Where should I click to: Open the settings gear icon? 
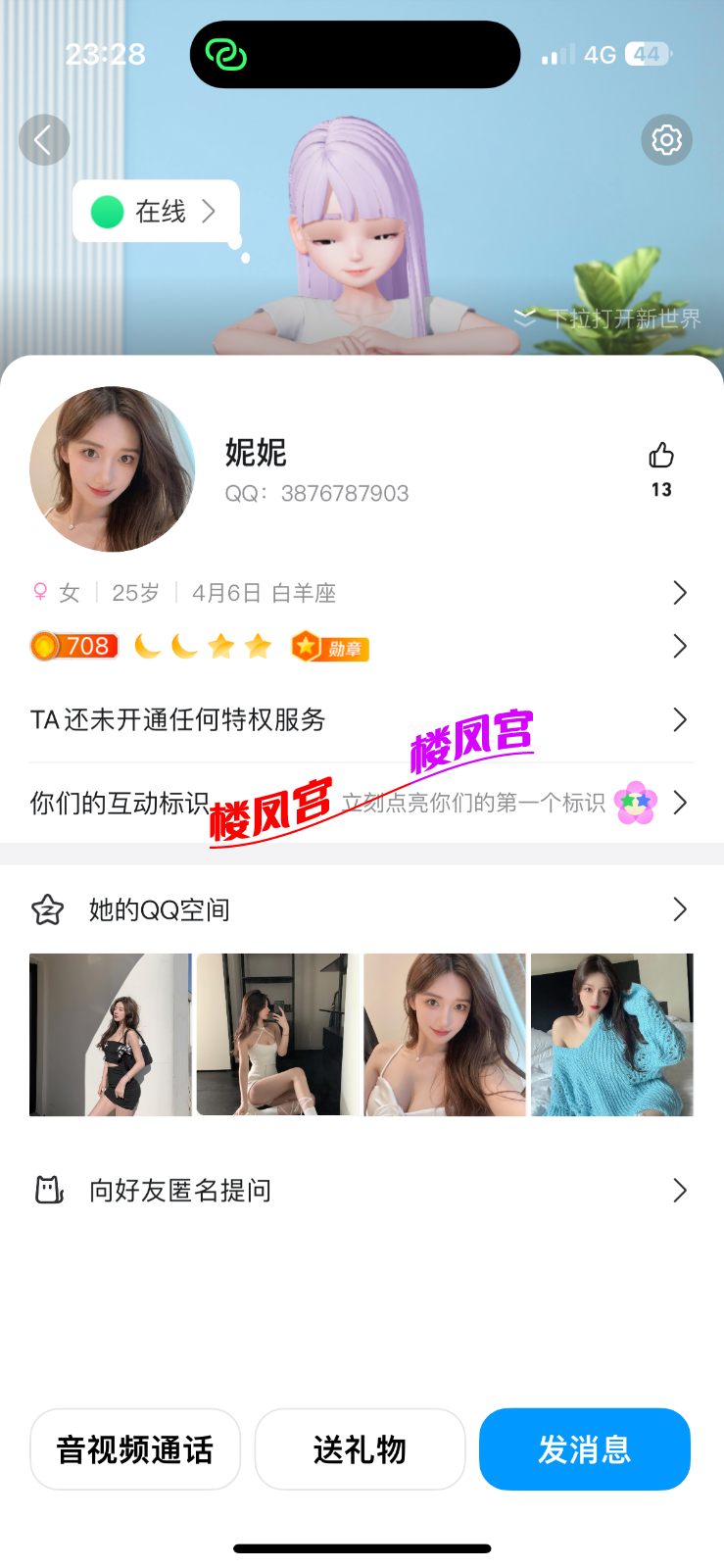666,140
